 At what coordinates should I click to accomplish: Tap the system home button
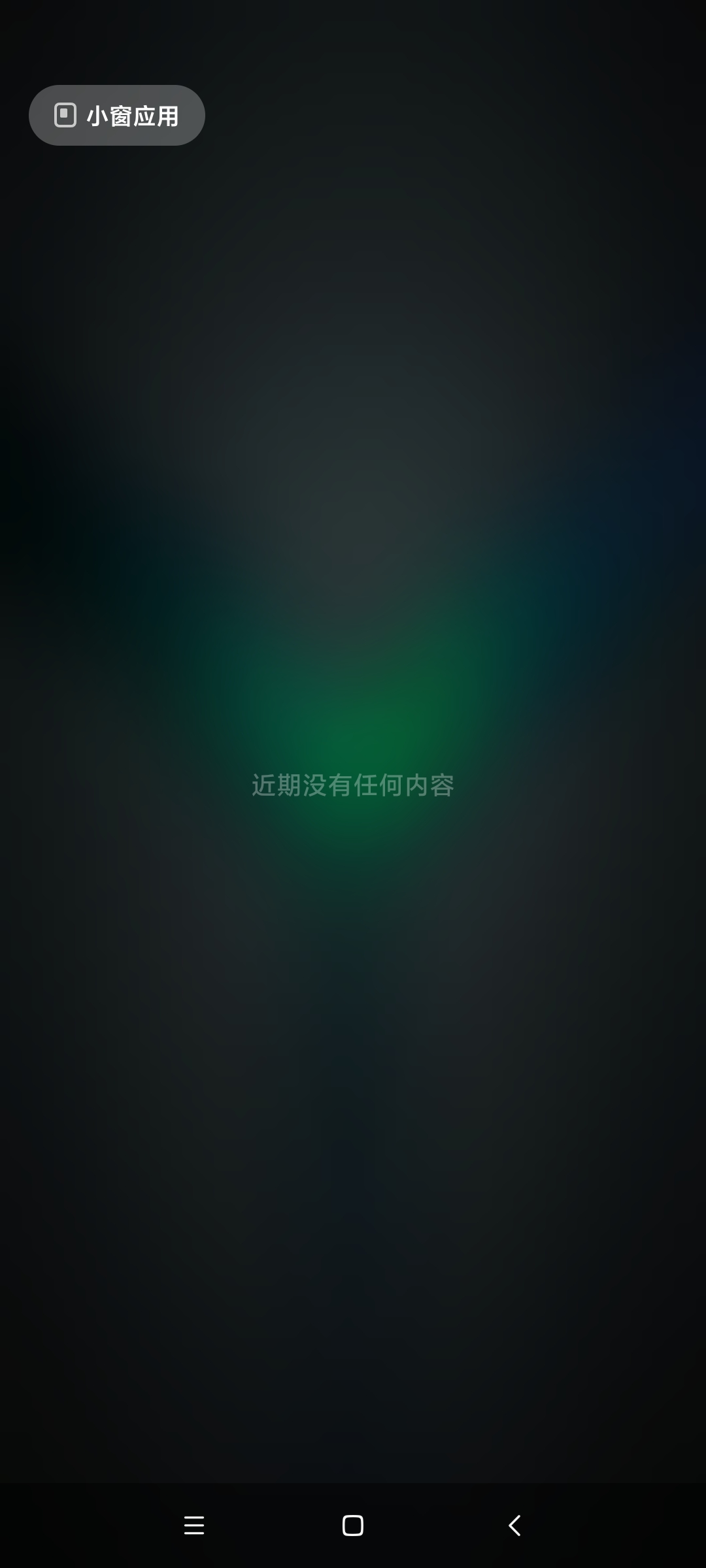[x=353, y=1526]
